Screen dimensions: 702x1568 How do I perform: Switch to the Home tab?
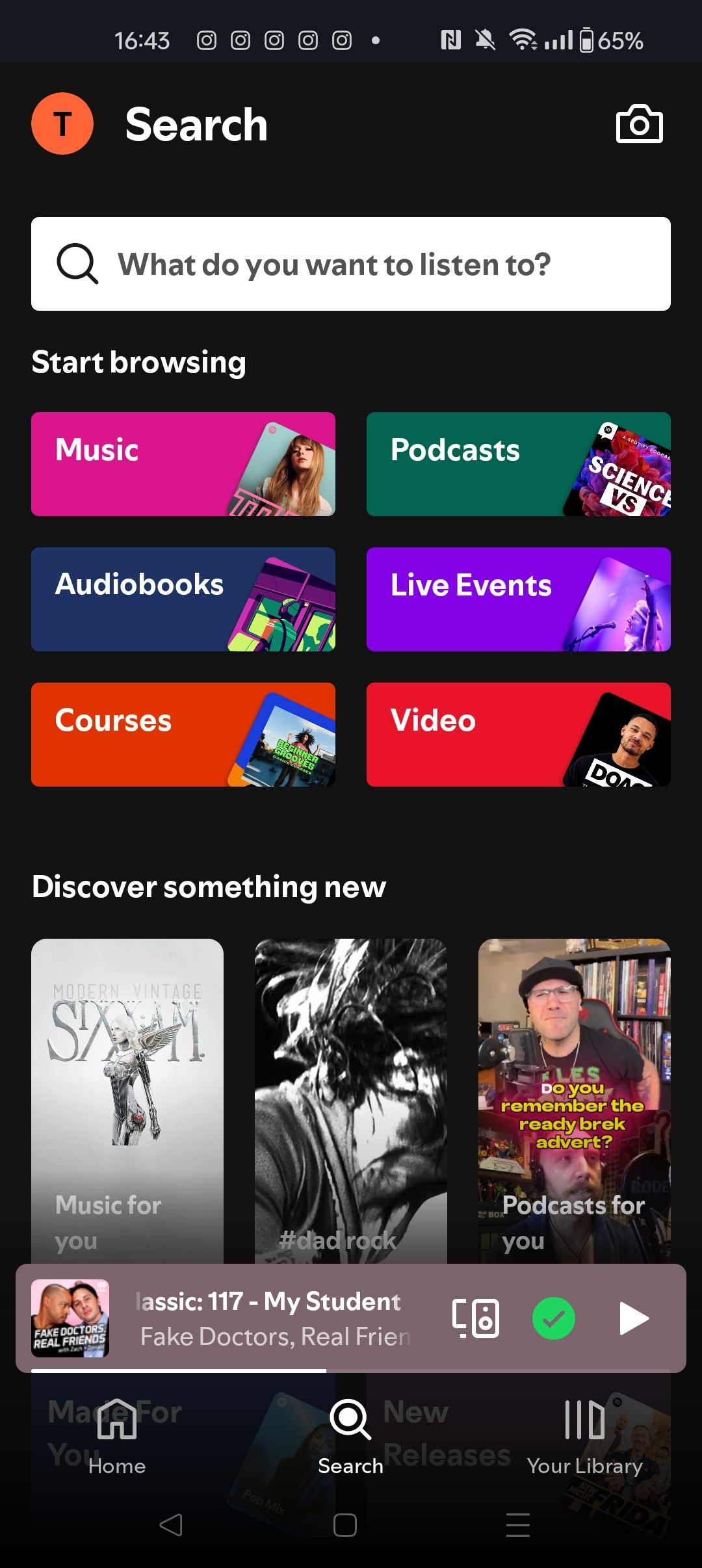coord(117,1437)
